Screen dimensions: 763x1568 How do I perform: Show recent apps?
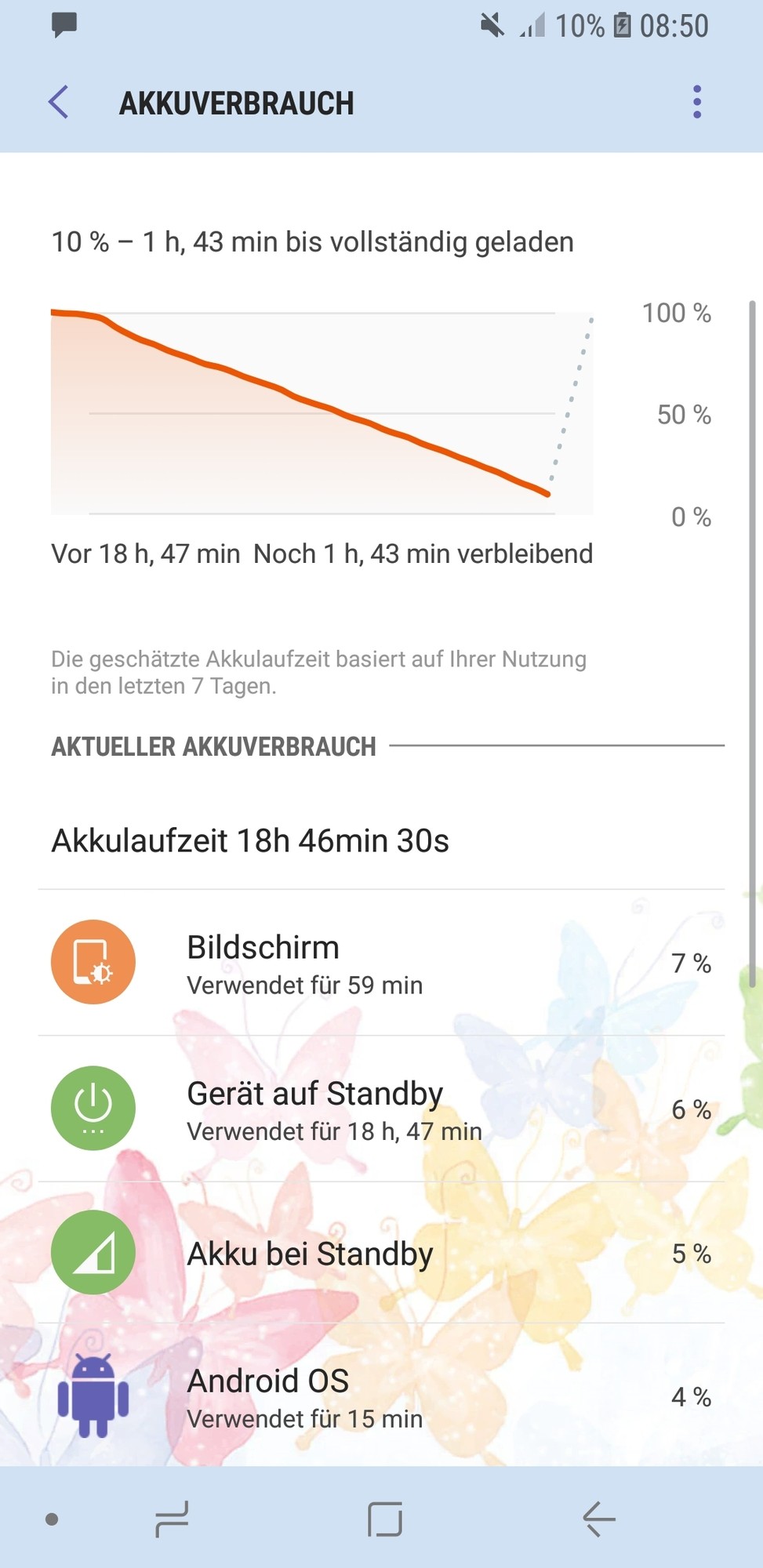tap(172, 1519)
